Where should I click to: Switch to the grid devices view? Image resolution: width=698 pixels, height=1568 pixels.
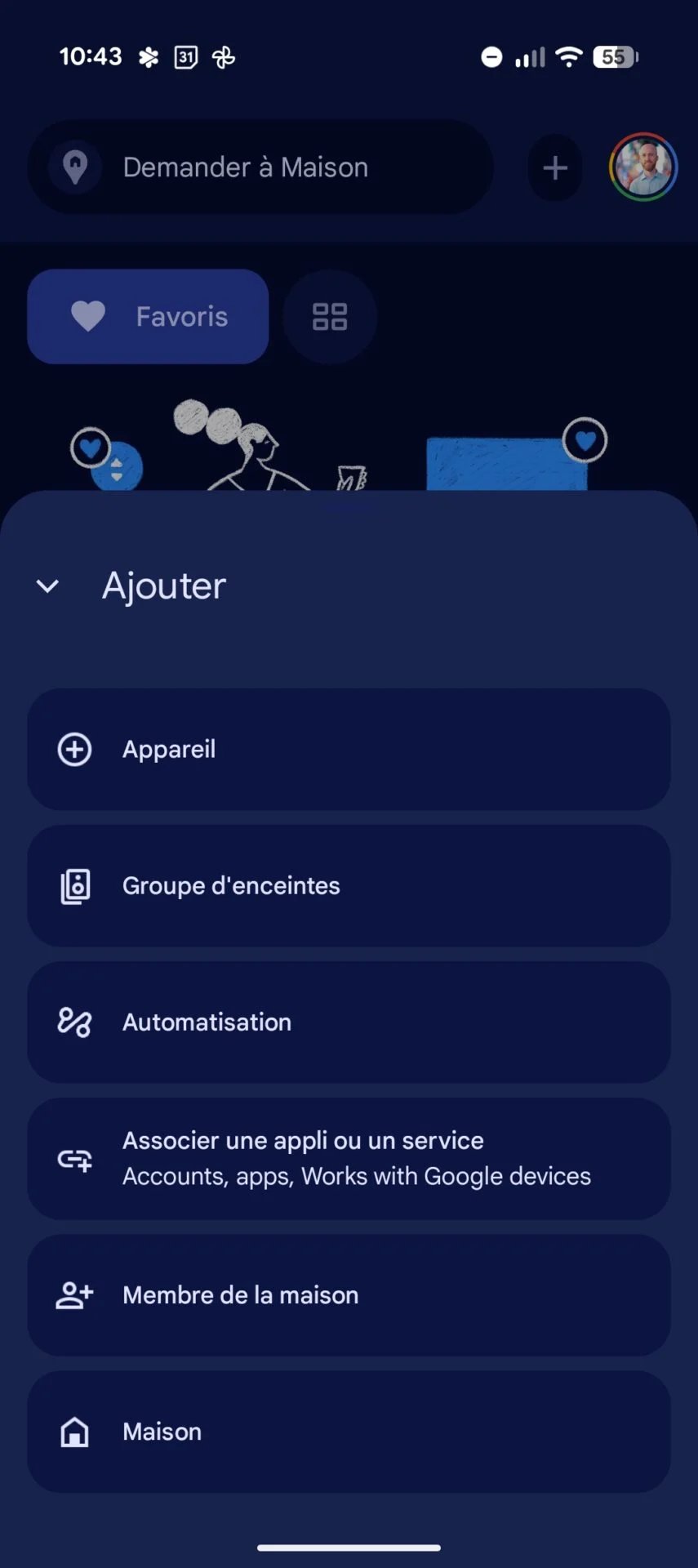pyautogui.click(x=330, y=316)
